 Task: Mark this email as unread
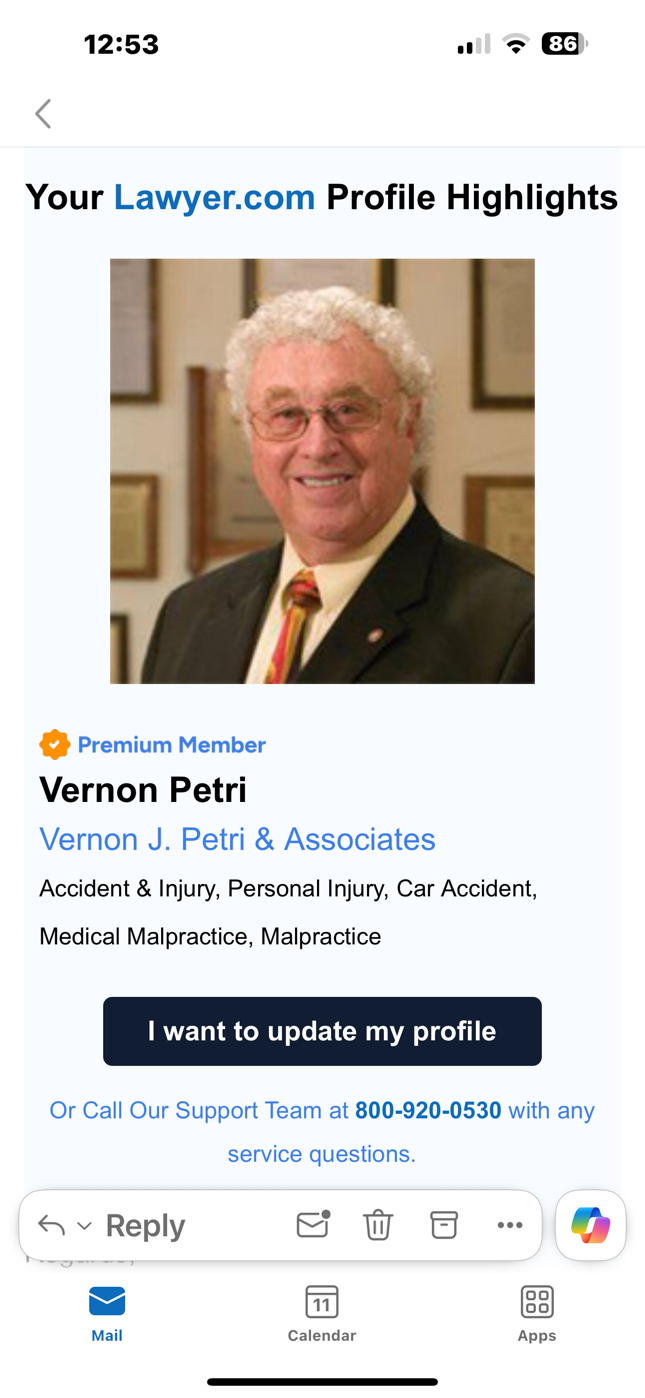point(313,1224)
